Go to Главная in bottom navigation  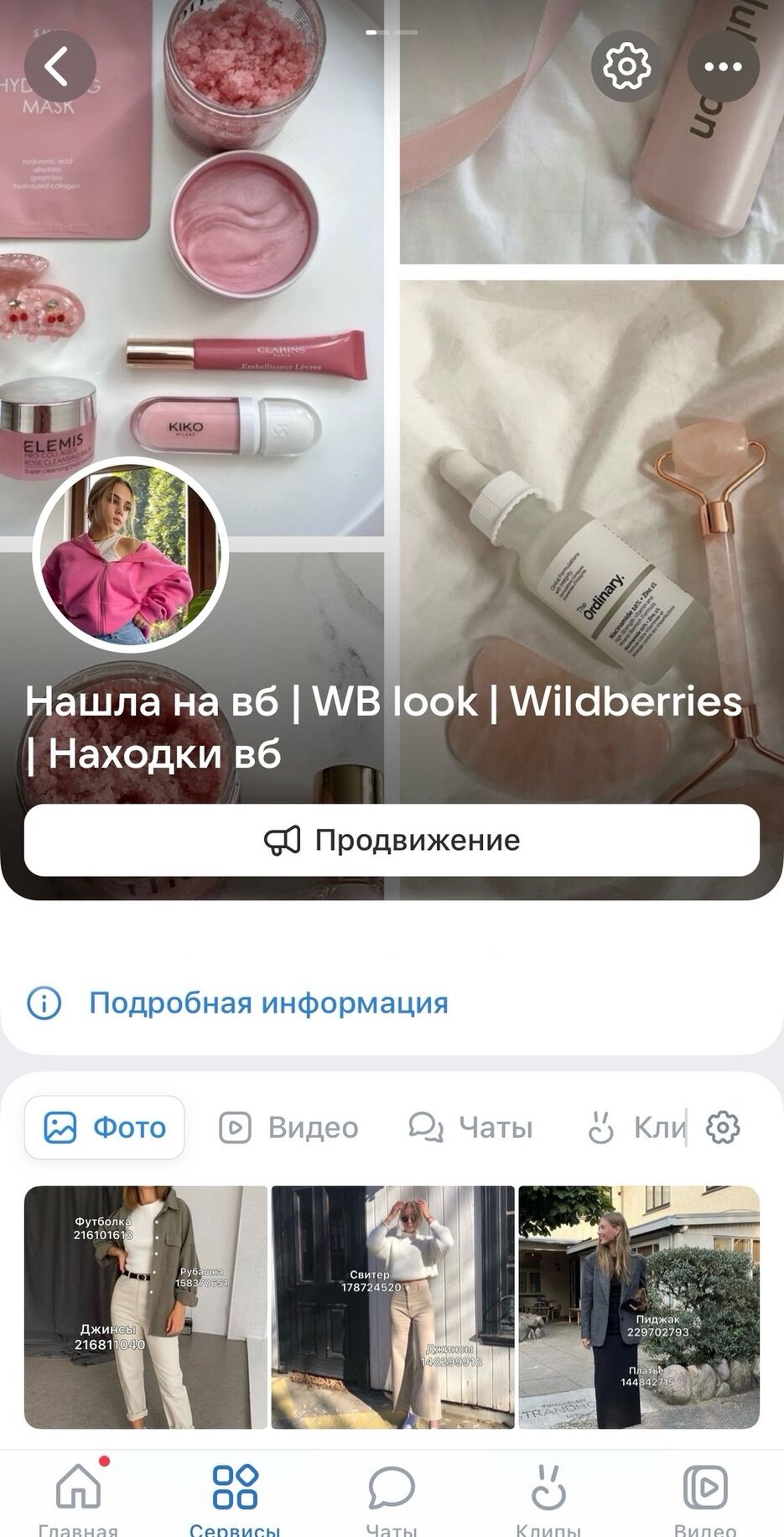(x=78, y=1498)
